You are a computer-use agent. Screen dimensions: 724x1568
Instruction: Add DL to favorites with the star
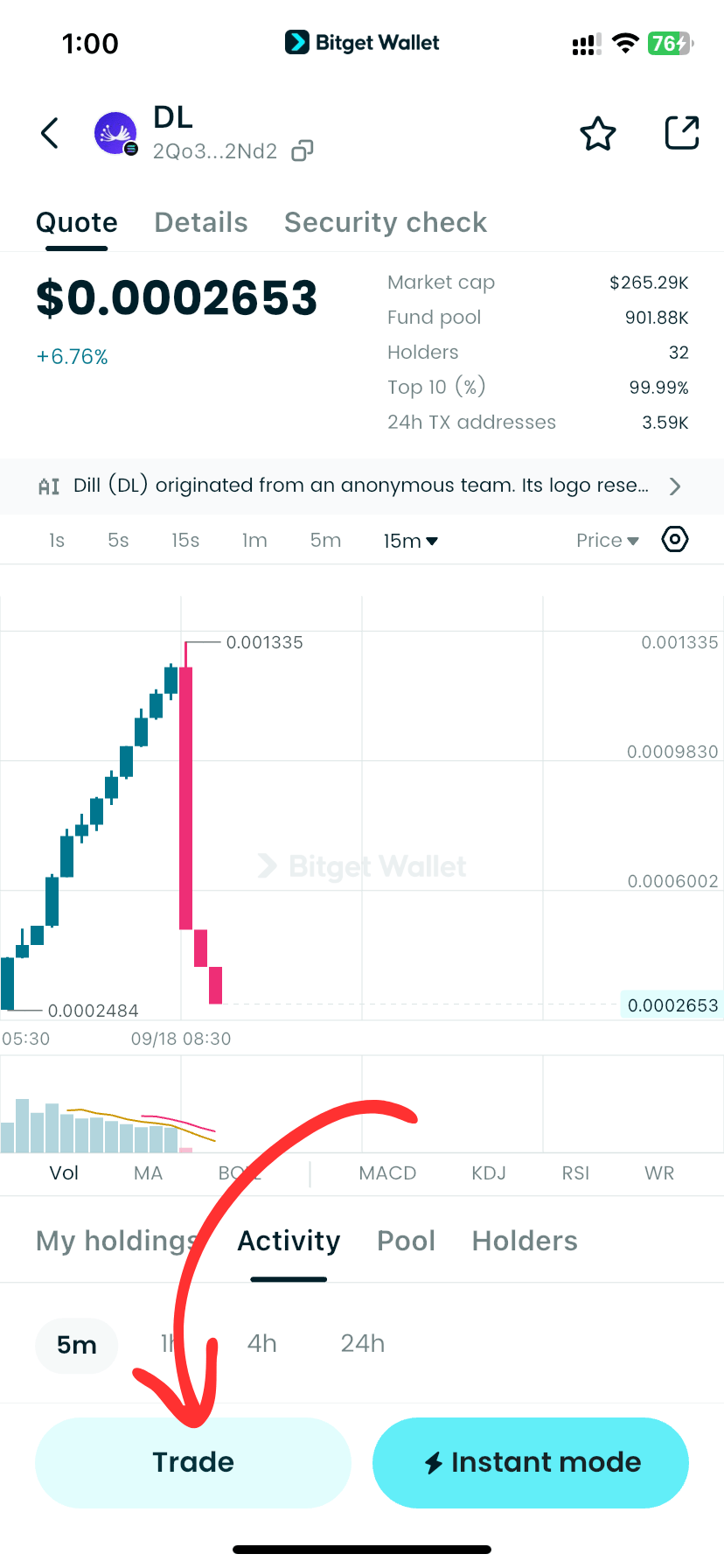click(x=598, y=134)
